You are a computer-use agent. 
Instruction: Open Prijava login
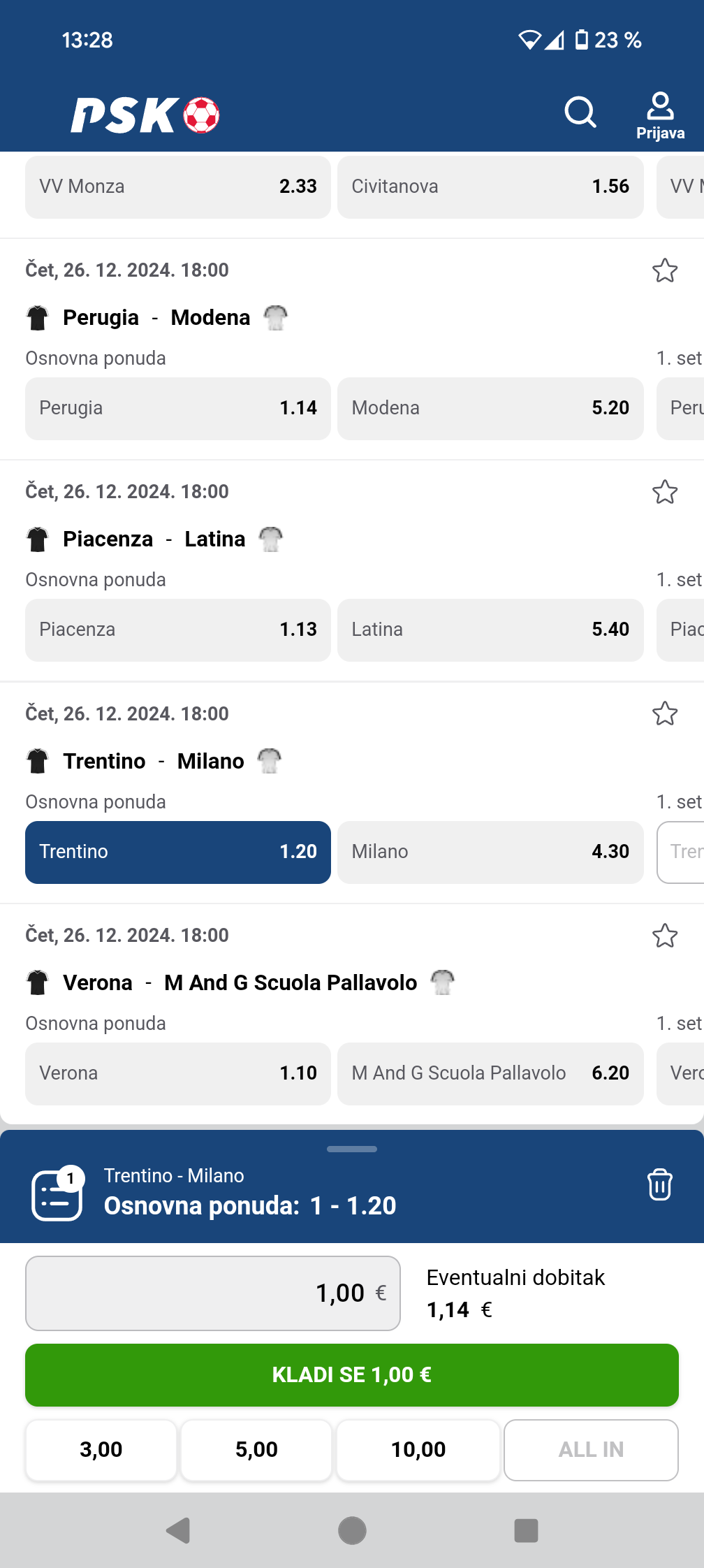[660, 115]
